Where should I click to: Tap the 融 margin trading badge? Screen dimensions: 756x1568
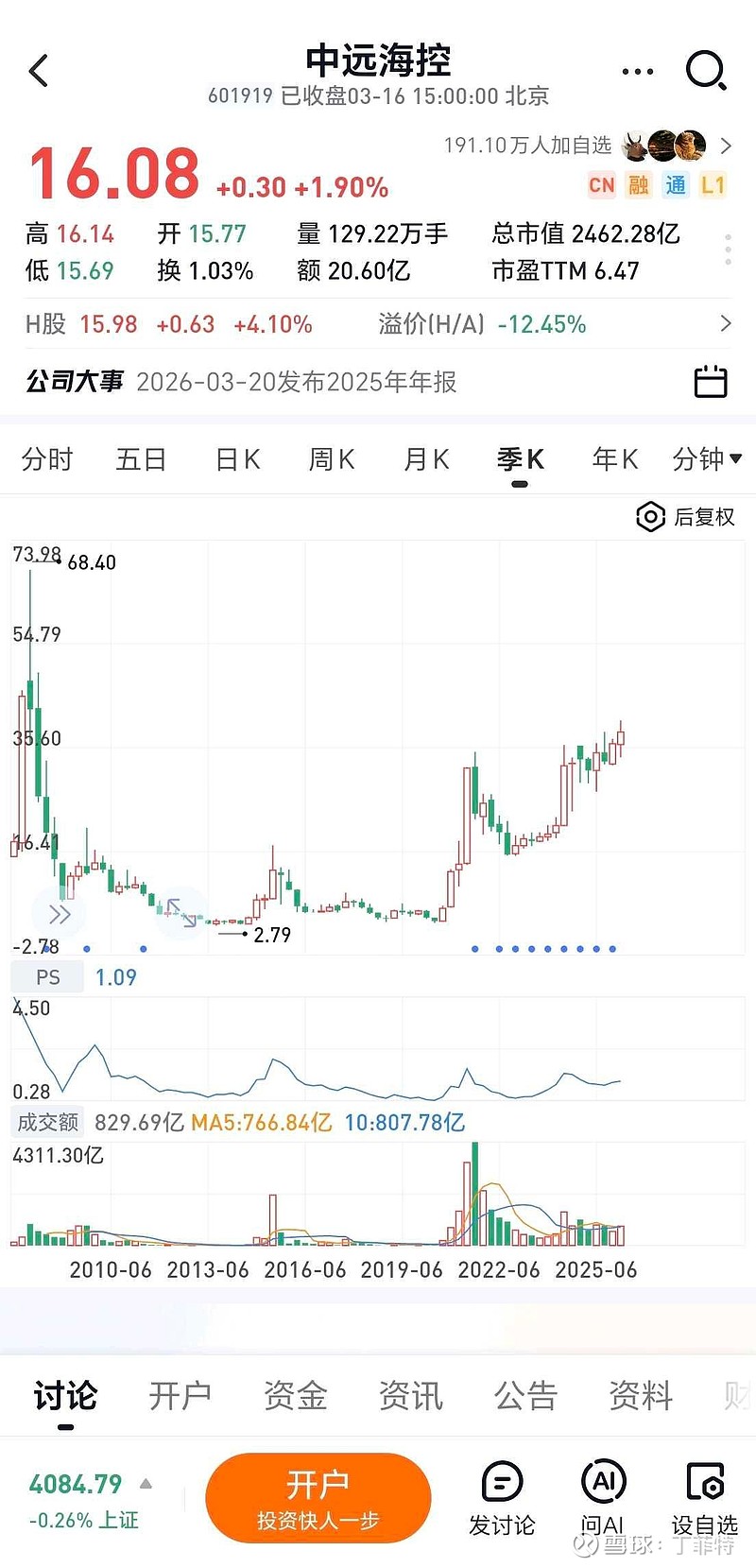[638, 186]
